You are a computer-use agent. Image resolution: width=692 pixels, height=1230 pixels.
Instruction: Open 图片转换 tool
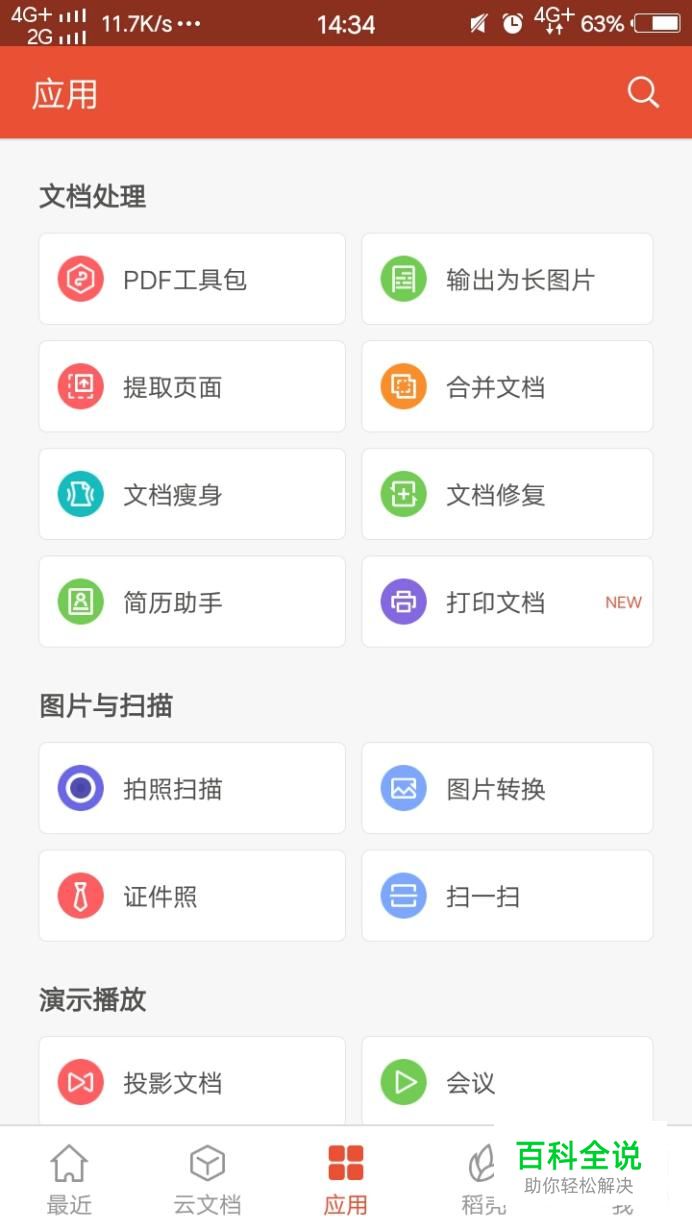(x=507, y=788)
